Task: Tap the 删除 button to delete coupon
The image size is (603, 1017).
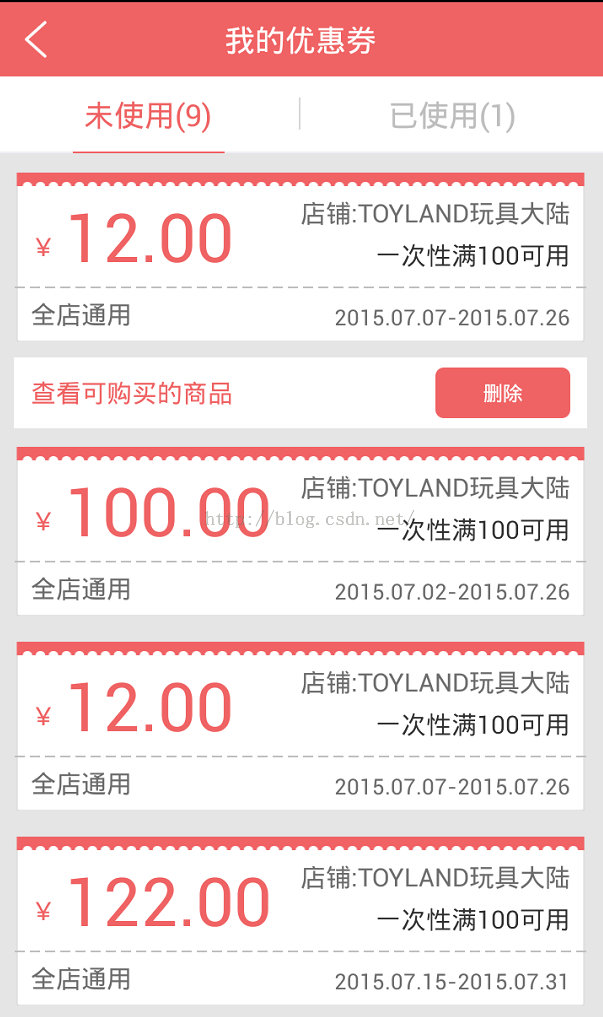Action: click(502, 392)
